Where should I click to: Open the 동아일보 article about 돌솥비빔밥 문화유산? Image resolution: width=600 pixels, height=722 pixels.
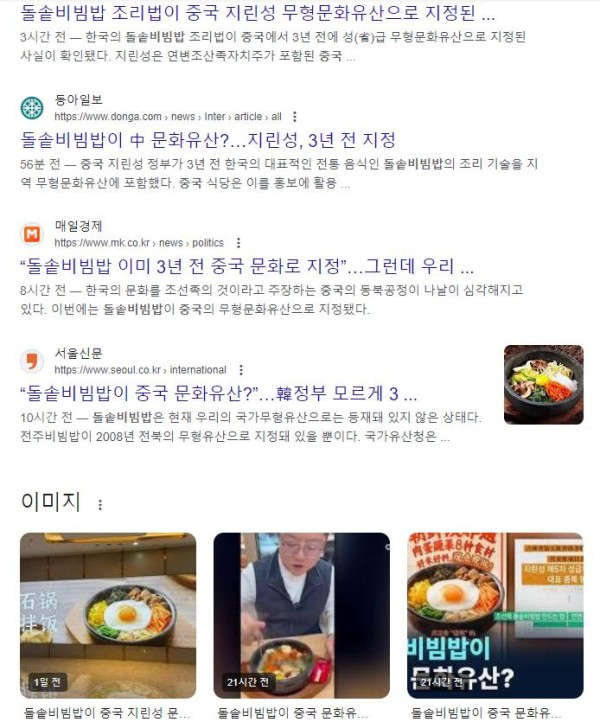pyautogui.click(x=207, y=140)
